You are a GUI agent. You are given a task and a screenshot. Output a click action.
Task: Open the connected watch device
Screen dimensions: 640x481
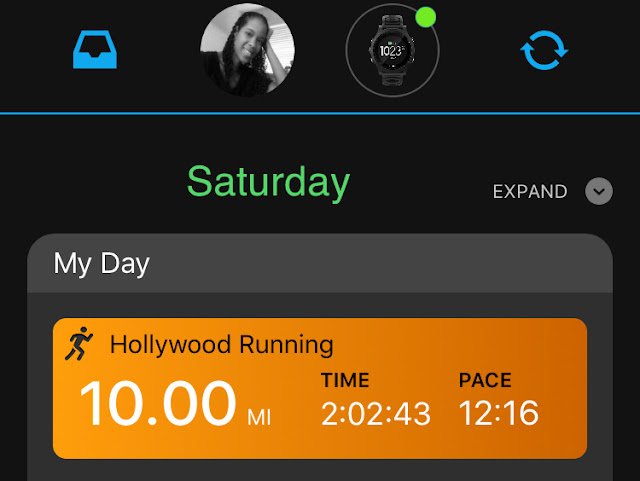393,50
